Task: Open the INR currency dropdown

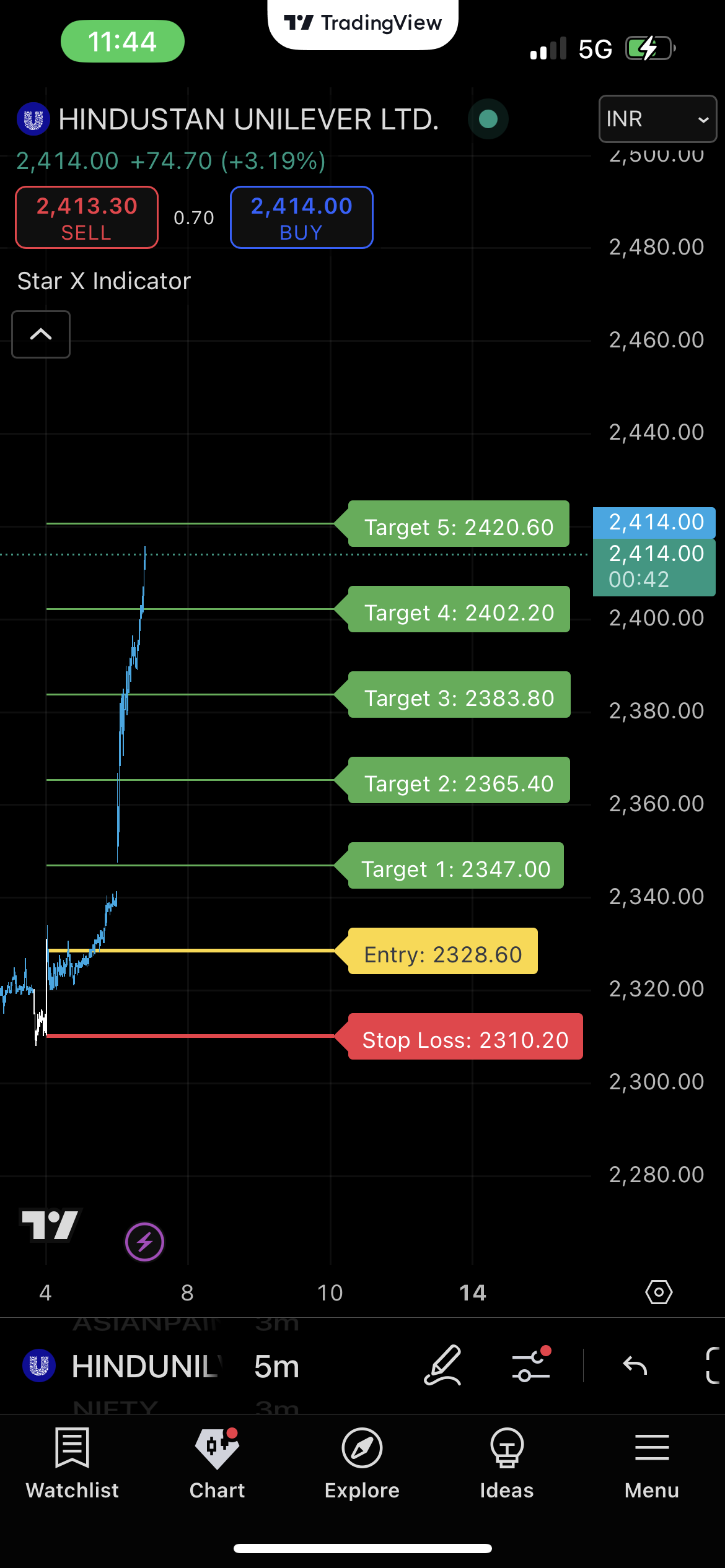Action: click(657, 119)
